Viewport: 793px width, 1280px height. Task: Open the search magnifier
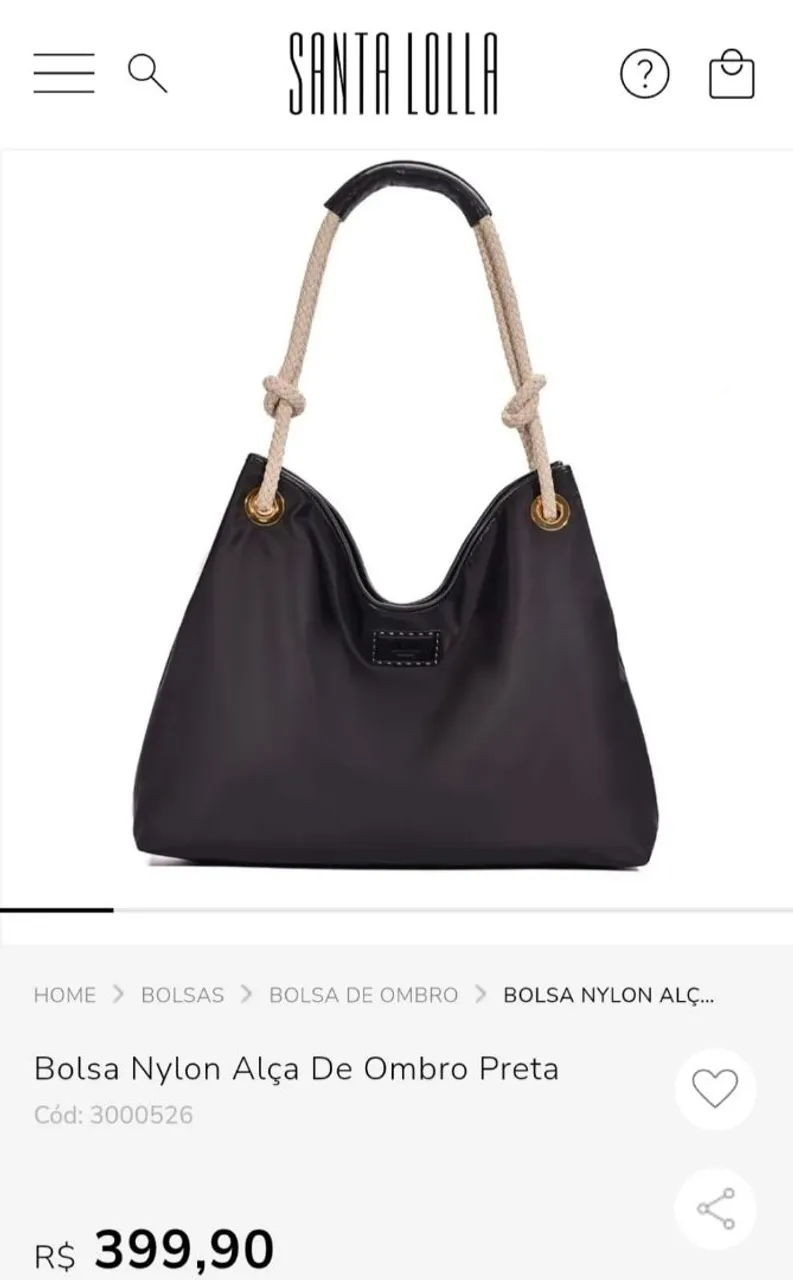click(147, 73)
